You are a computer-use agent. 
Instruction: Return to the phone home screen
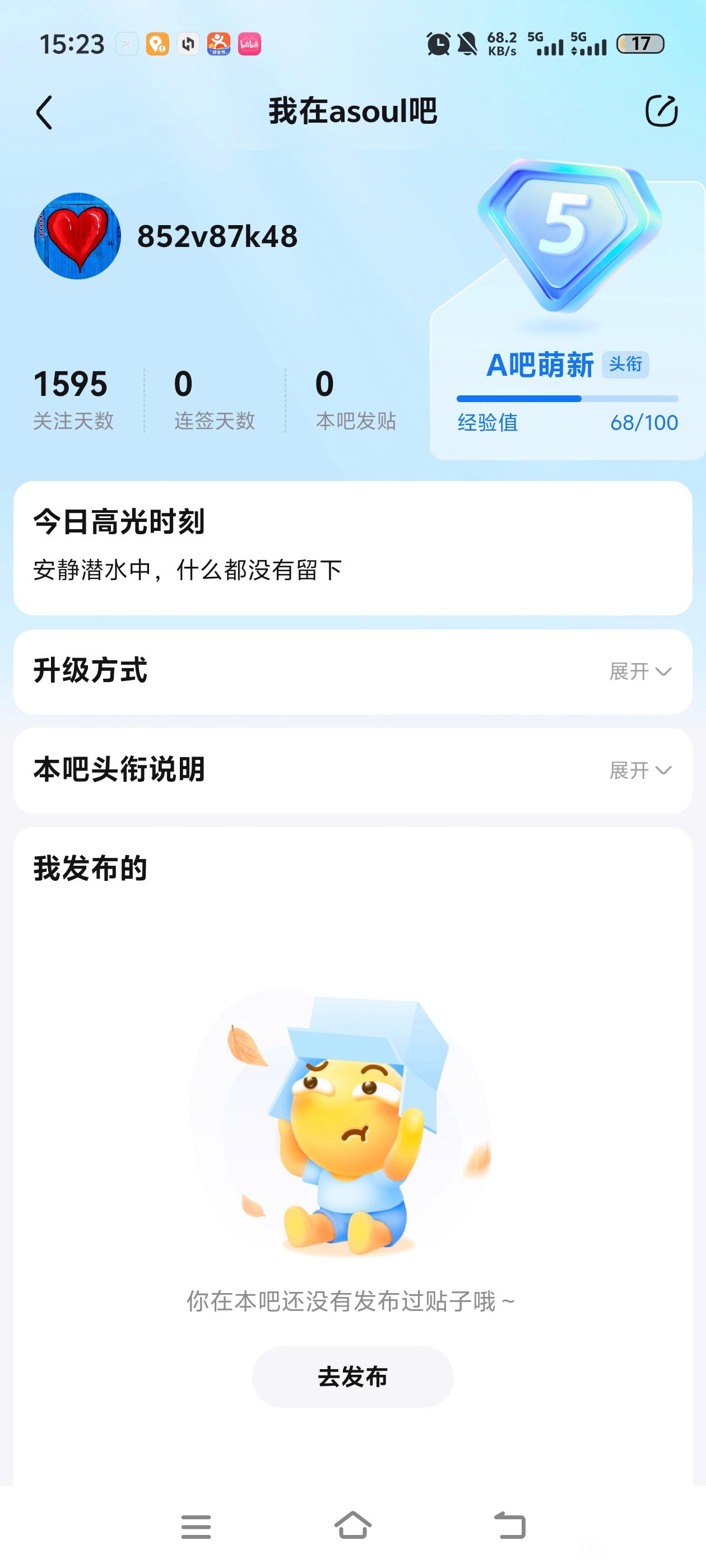352,1526
